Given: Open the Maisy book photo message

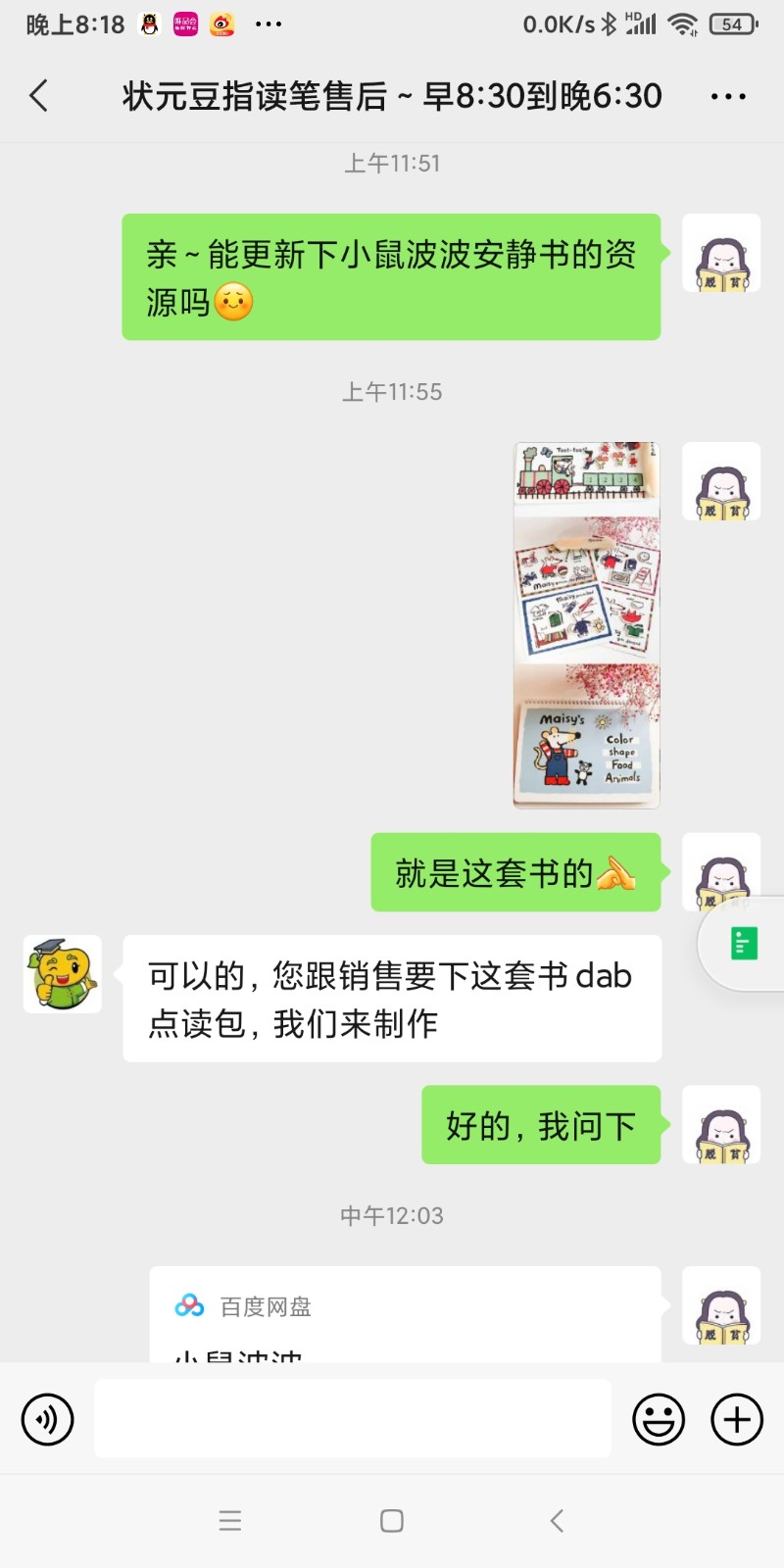Looking at the screenshot, I should click(x=586, y=625).
